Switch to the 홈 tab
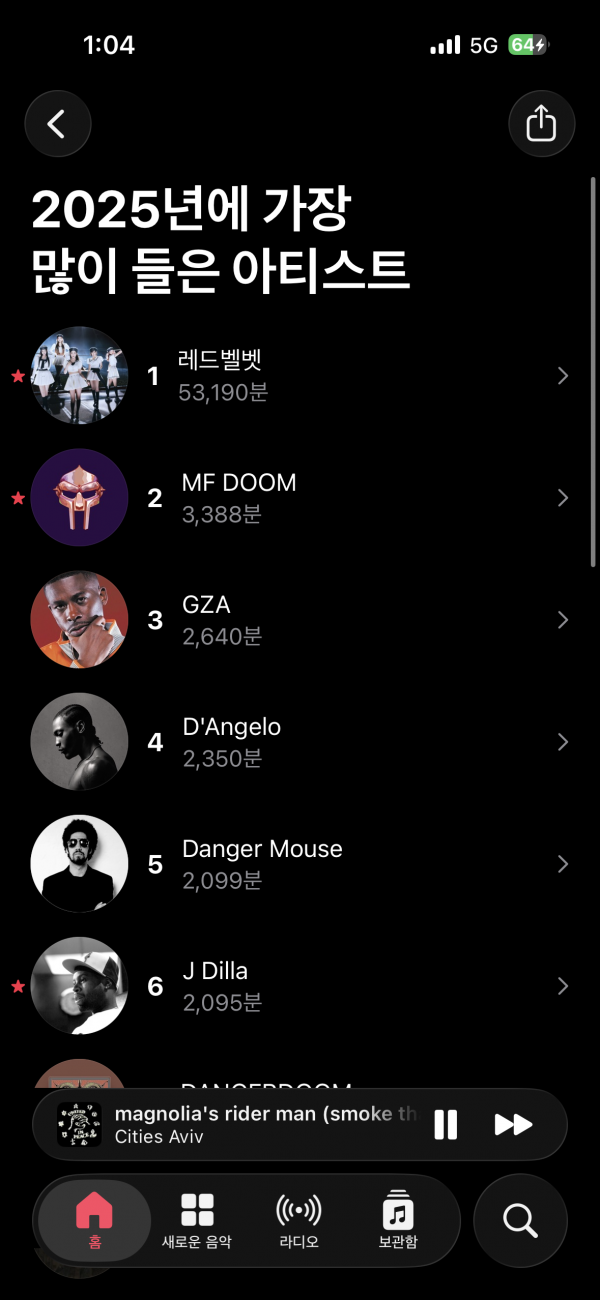 coord(95,1221)
